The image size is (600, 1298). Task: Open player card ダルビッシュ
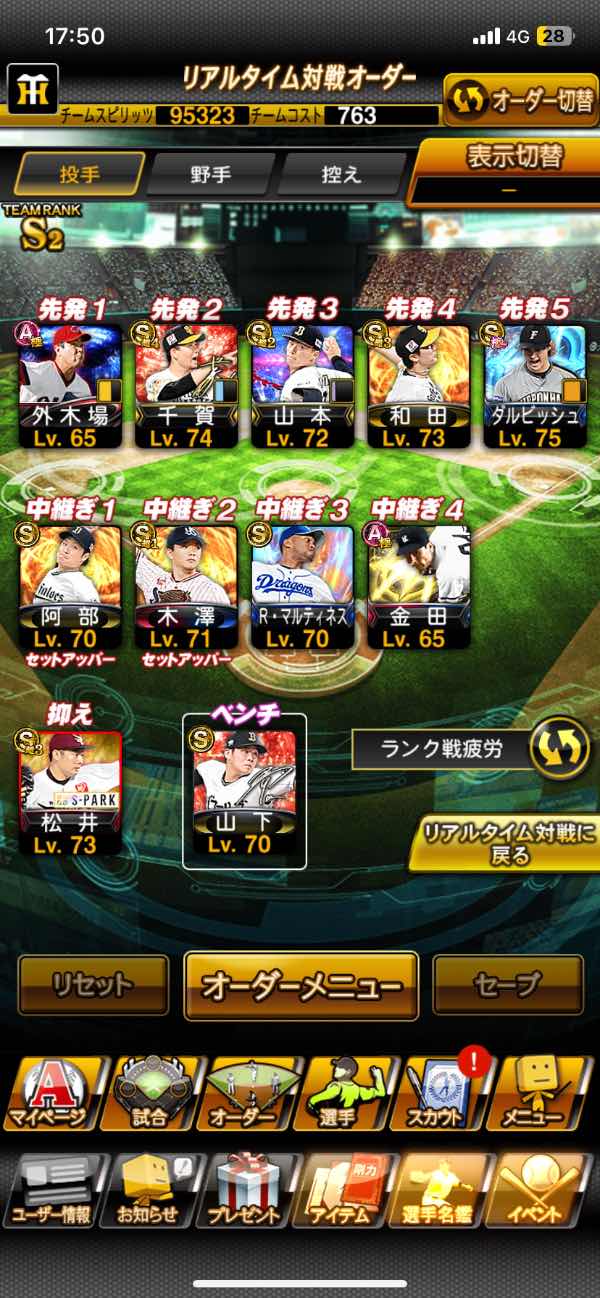tap(535, 386)
